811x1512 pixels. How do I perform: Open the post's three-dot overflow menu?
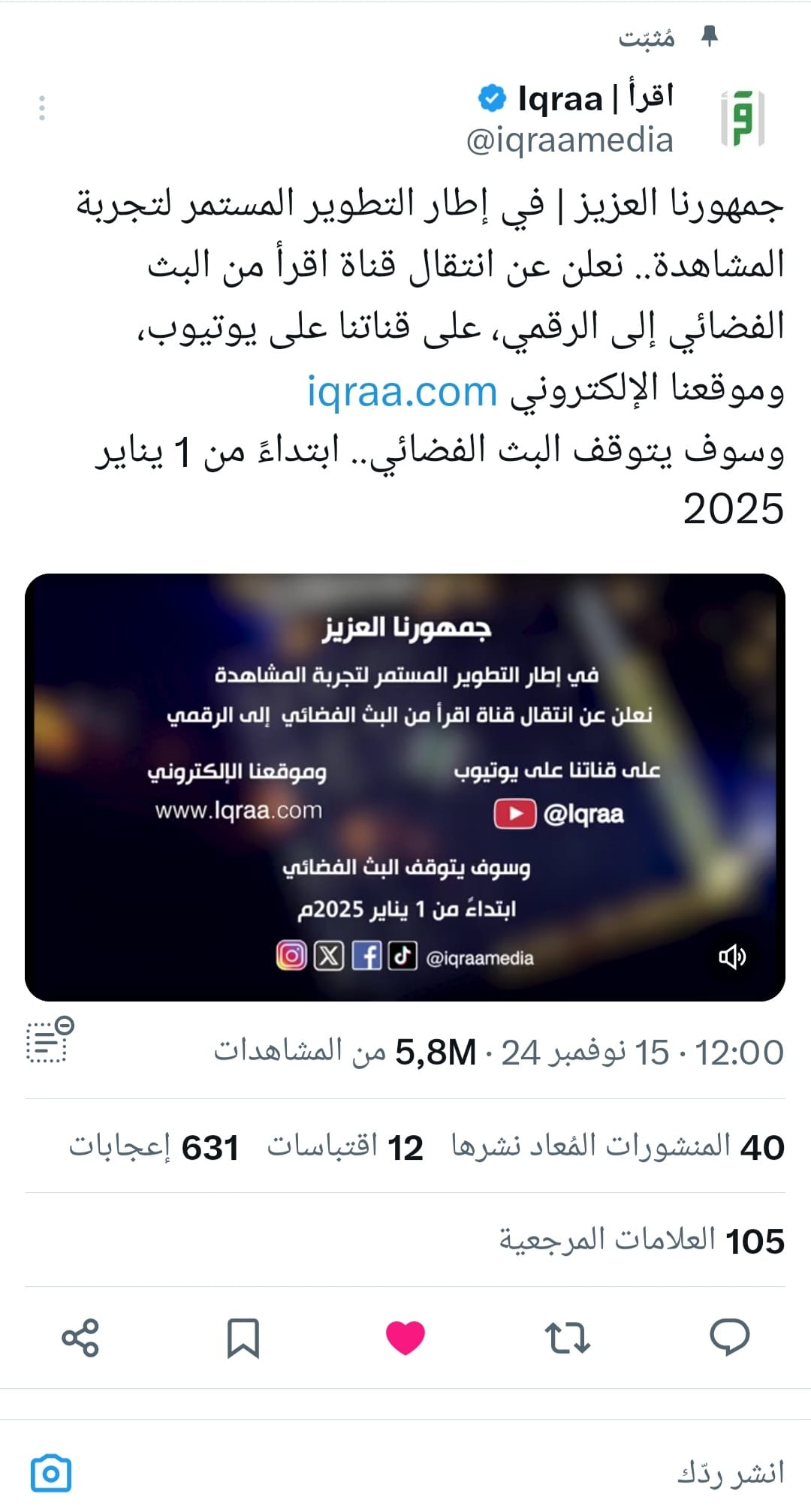[42, 109]
